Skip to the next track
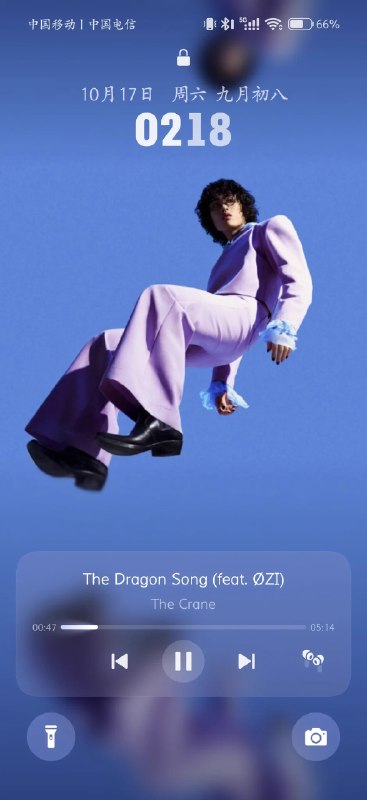 (x=247, y=661)
